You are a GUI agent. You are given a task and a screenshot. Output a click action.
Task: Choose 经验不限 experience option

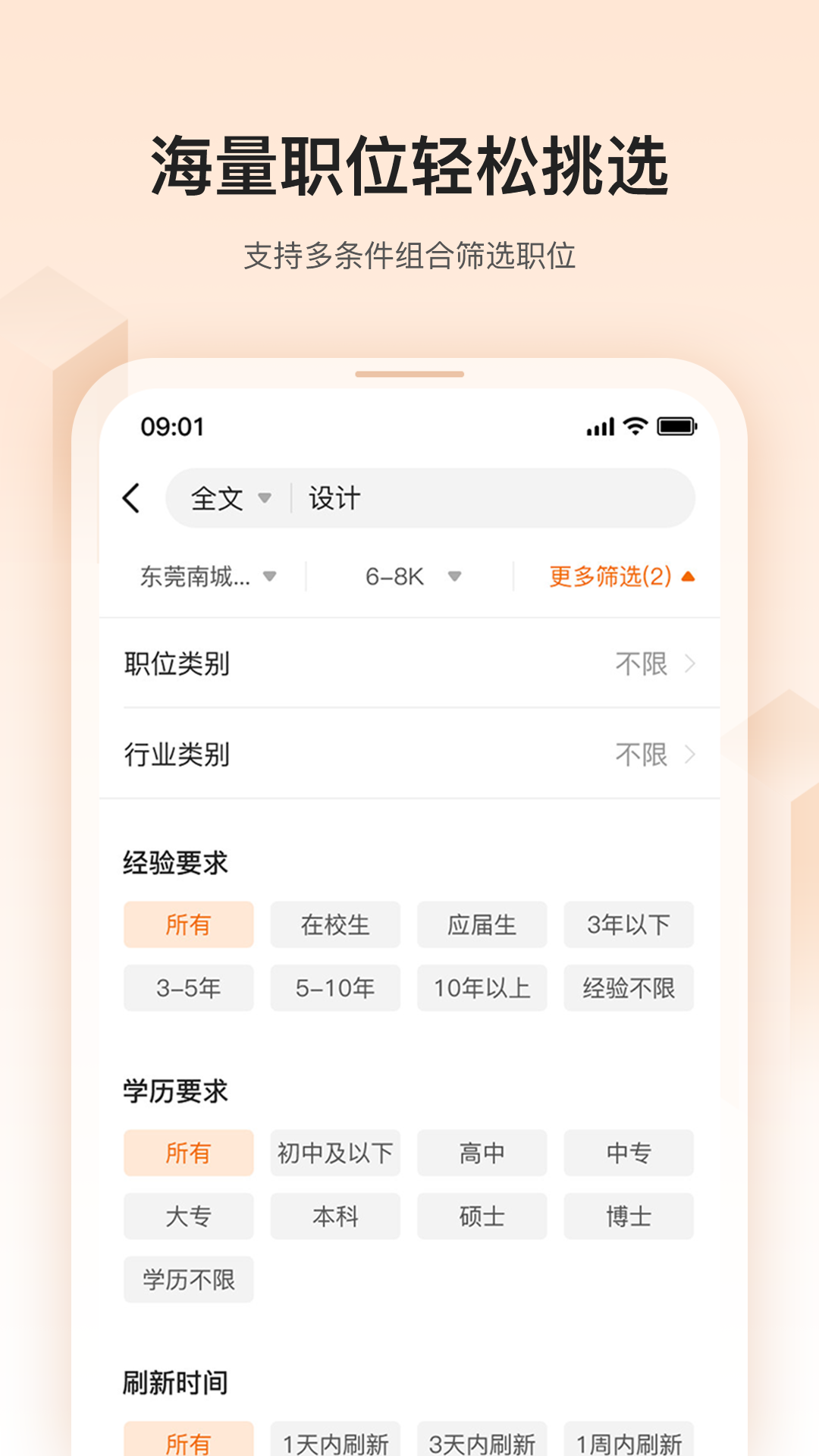click(629, 987)
